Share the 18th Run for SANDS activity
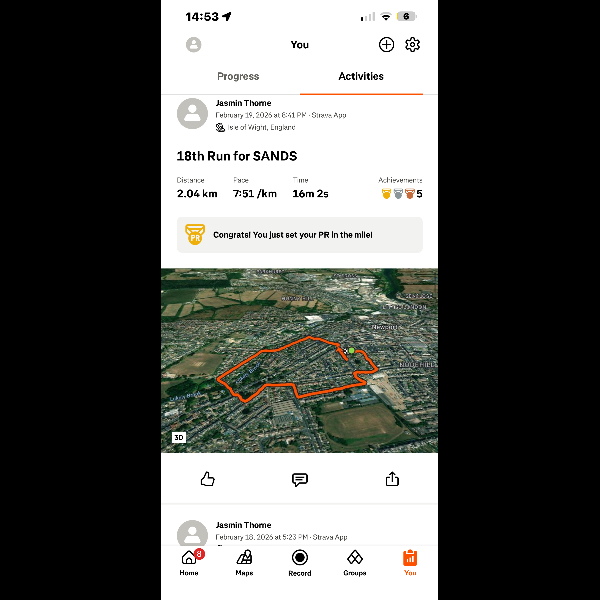 click(x=392, y=479)
